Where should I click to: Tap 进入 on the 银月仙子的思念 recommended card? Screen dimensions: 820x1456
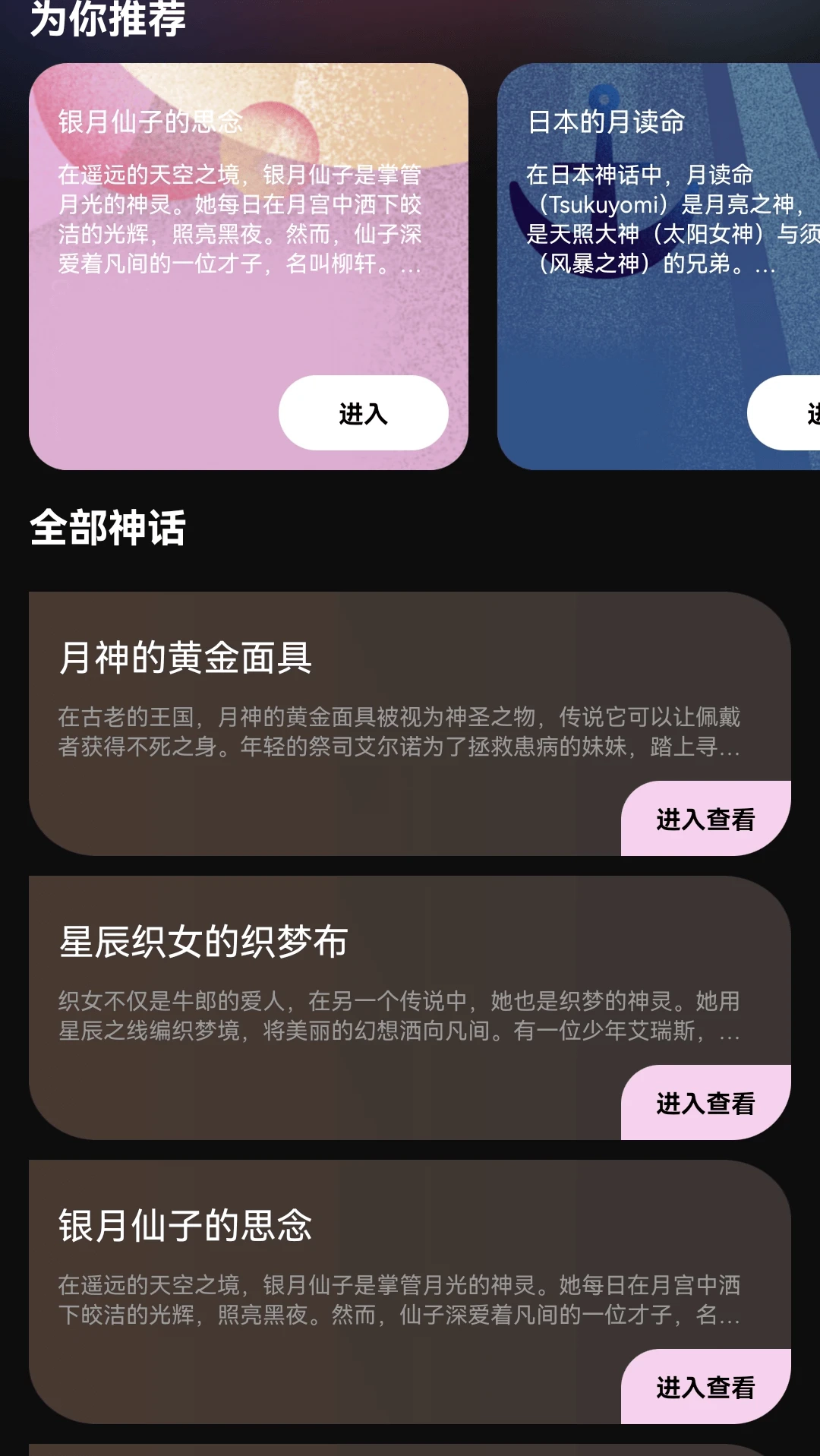point(363,413)
